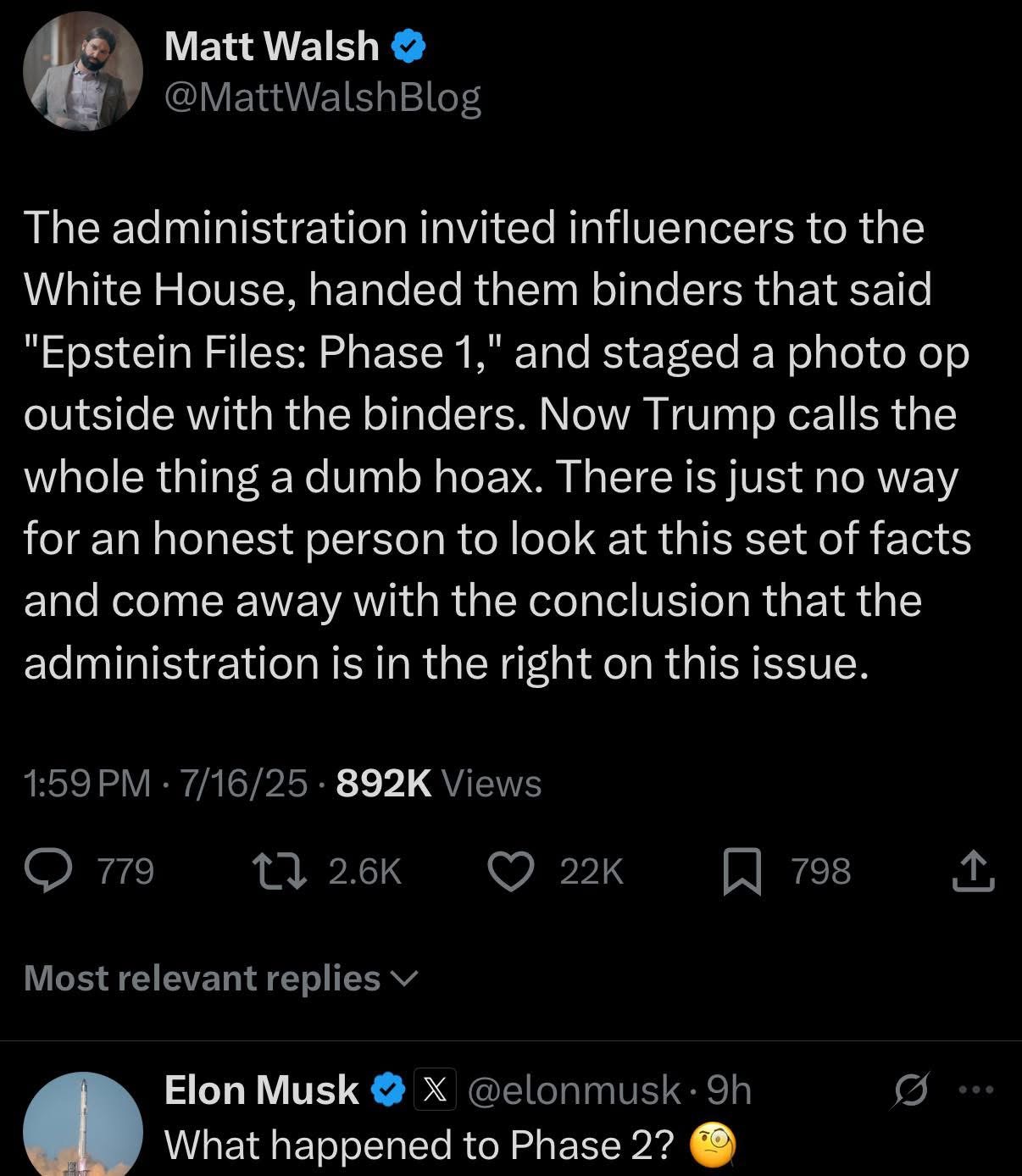Like Matt Walsh's post
Viewport: 1022px width, 1176px height.
coord(512,872)
